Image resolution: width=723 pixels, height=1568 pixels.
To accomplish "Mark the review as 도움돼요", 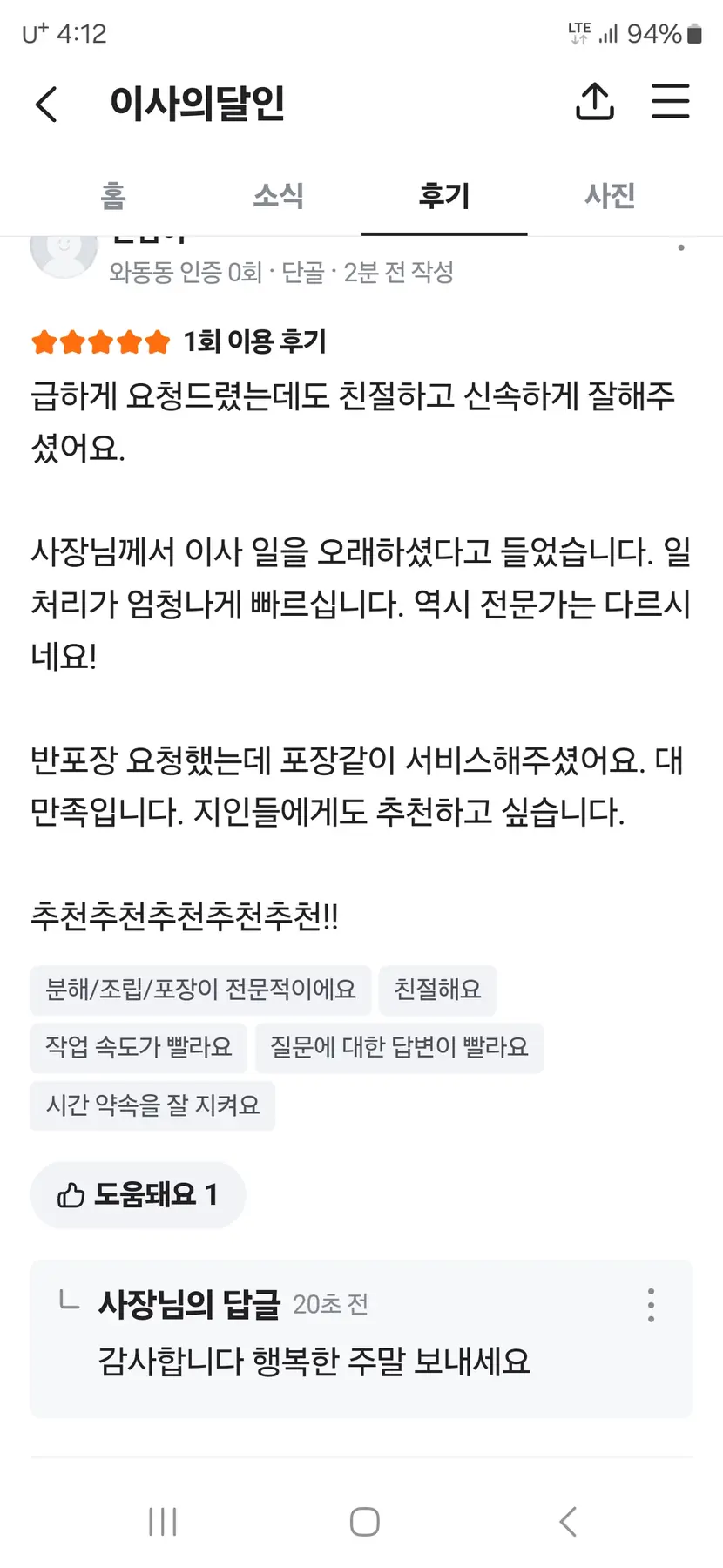I will coord(138,1195).
